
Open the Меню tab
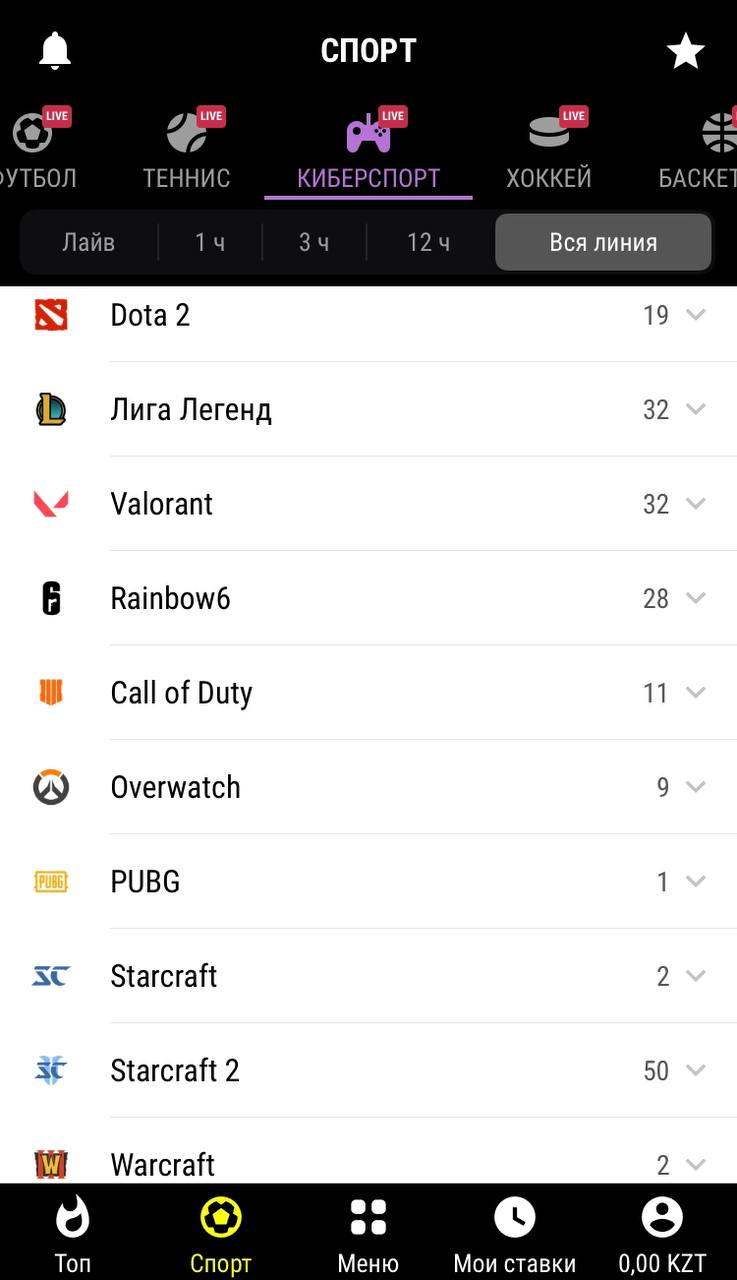pyautogui.click(x=368, y=1233)
